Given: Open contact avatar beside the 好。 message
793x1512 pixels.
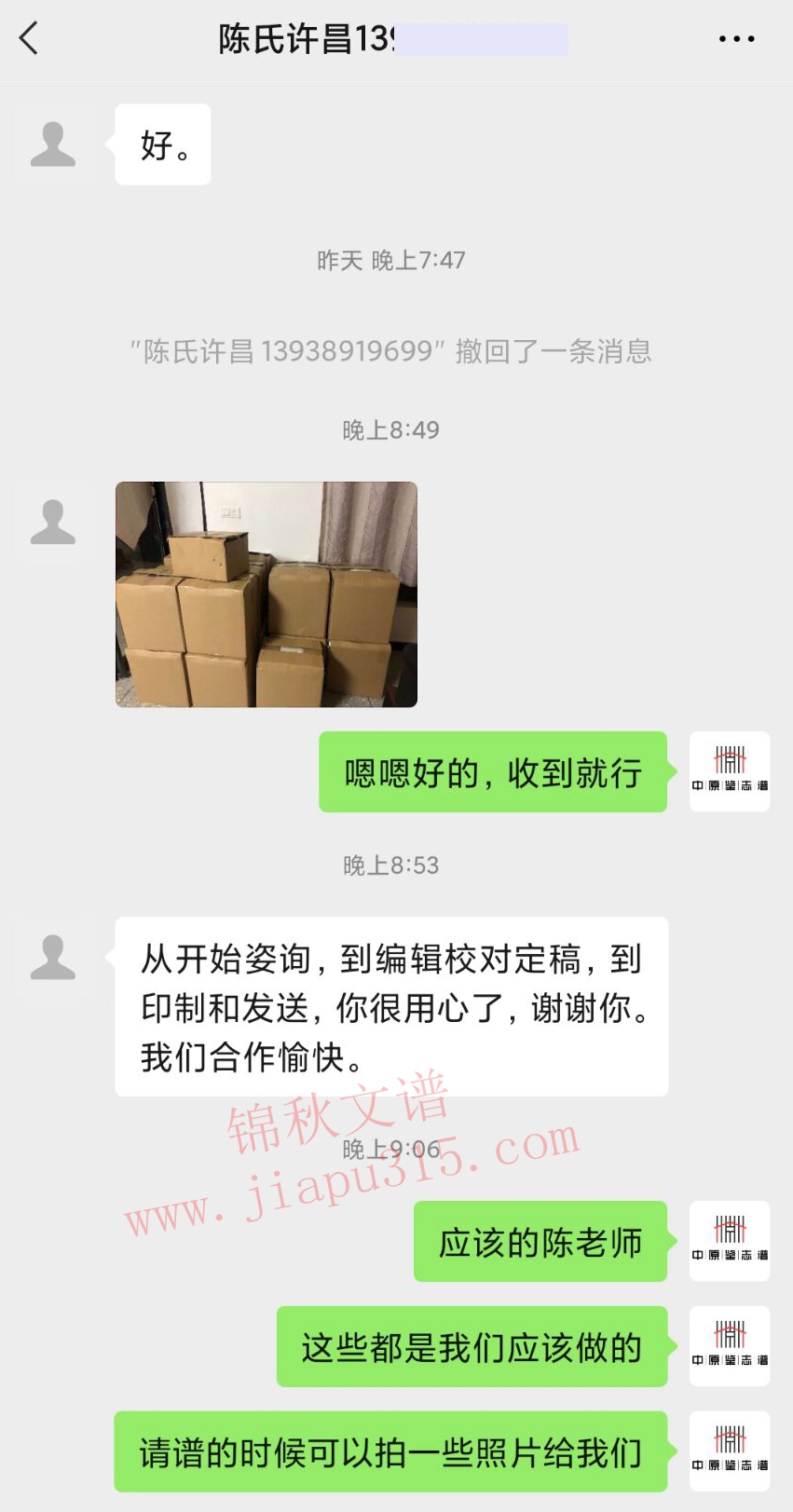Looking at the screenshot, I should (52, 144).
